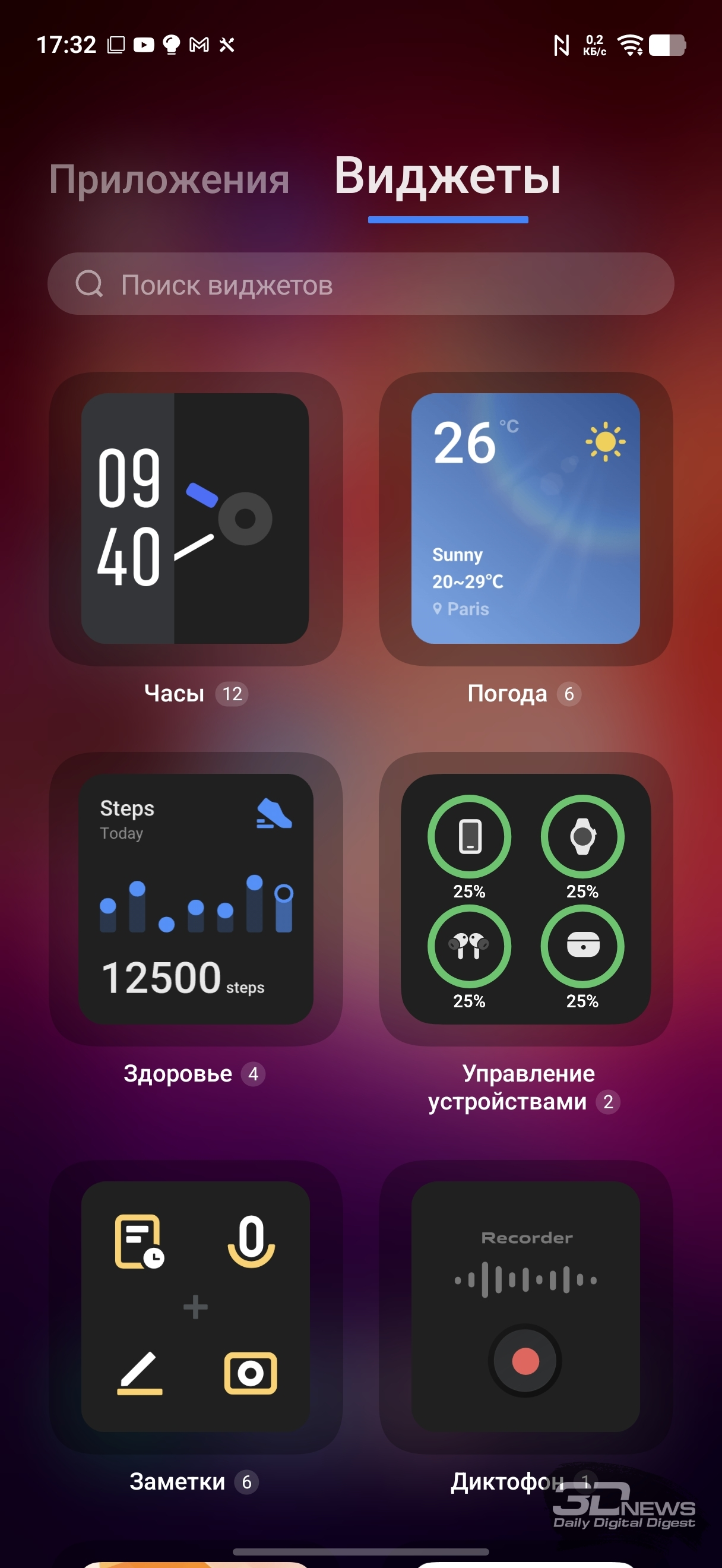The height and width of the screenshot is (1568, 722).
Task: Switch to the Приложения tab
Action: (x=169, y=179)
